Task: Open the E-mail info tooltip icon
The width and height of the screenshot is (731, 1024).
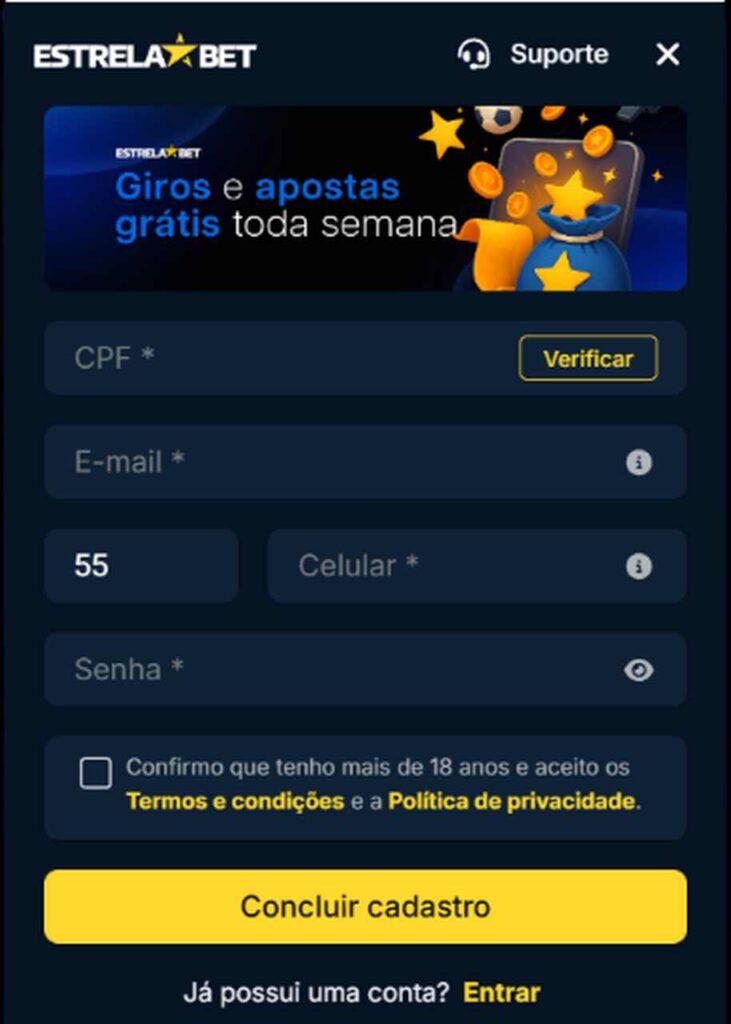Action: tap(640, 462)
